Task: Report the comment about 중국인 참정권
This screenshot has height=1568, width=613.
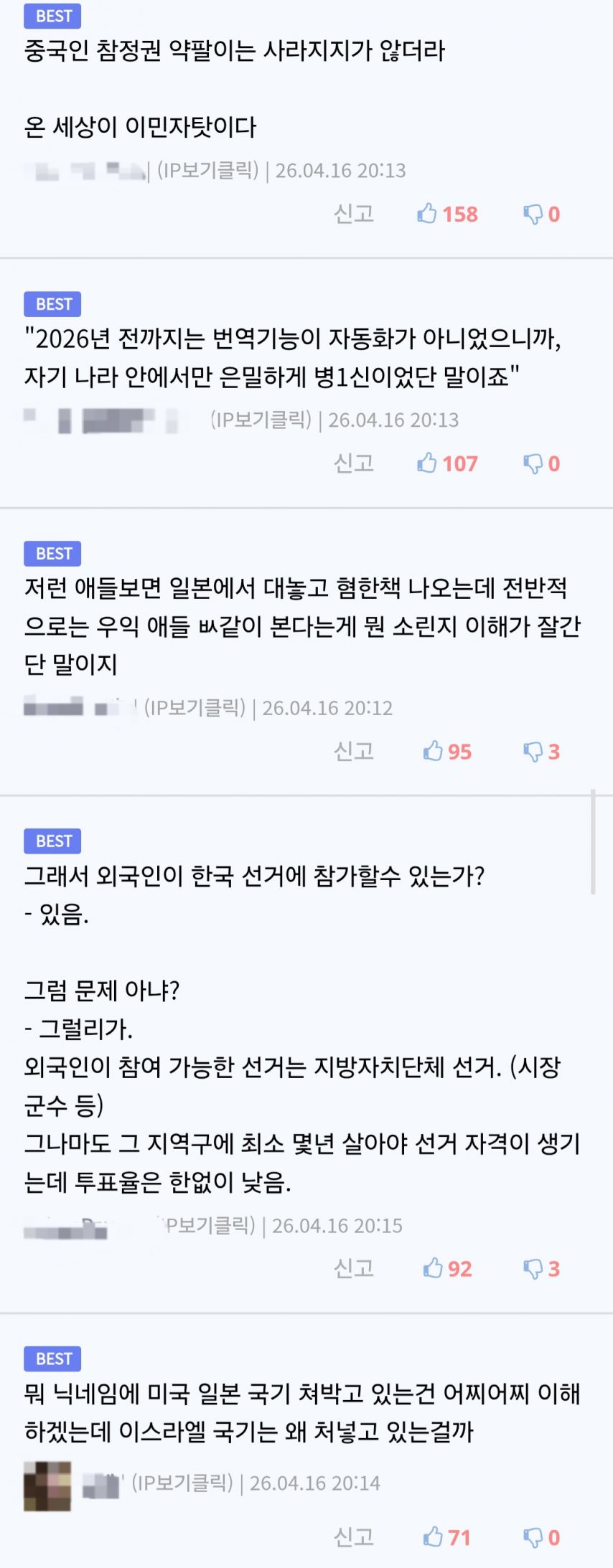Action: 354,213
